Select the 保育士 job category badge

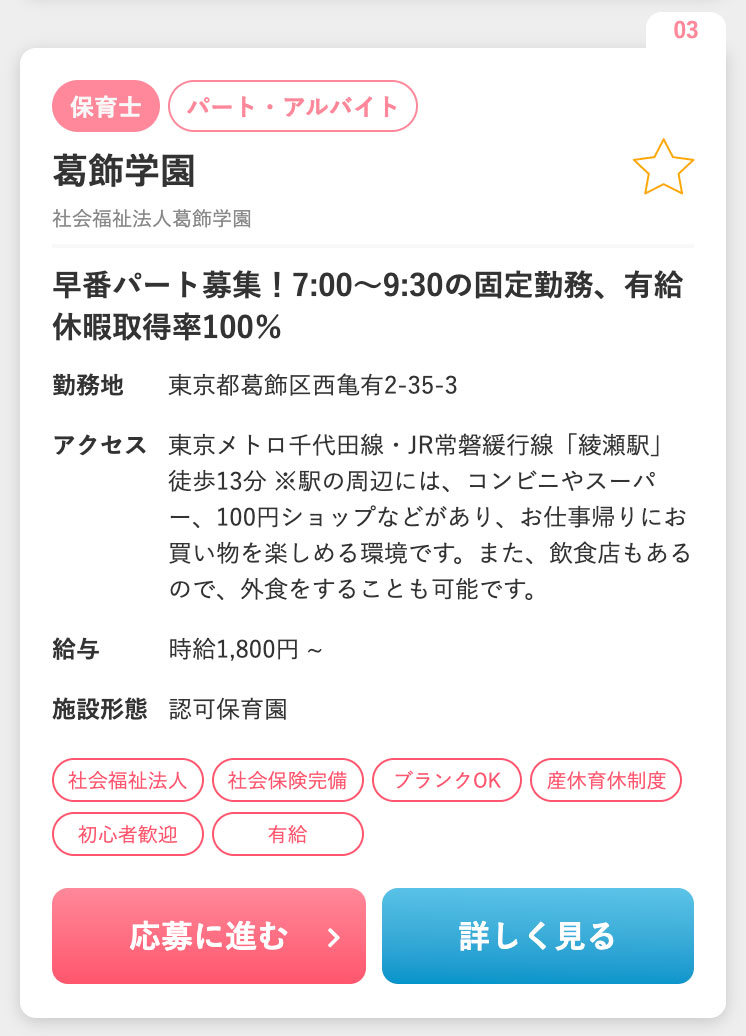pos(106,106)
